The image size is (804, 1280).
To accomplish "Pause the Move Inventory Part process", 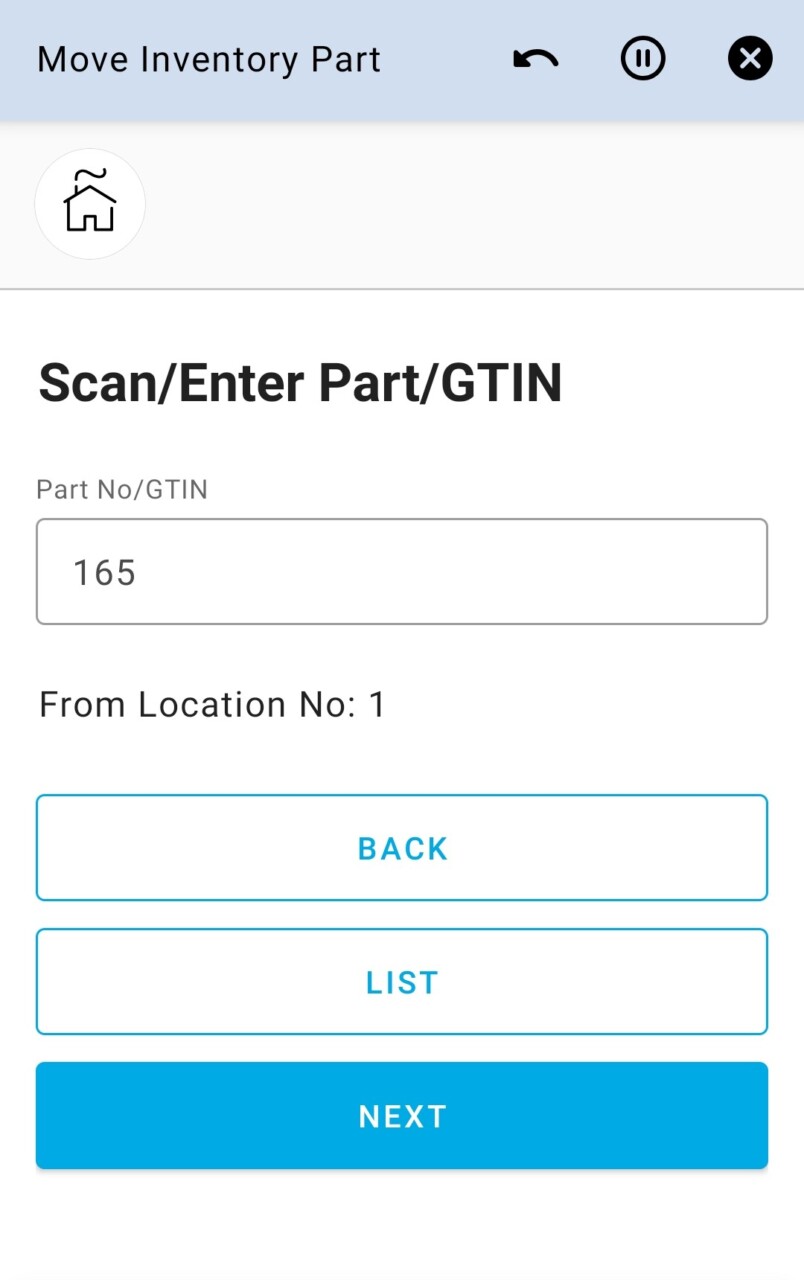I will pos(642,60).
